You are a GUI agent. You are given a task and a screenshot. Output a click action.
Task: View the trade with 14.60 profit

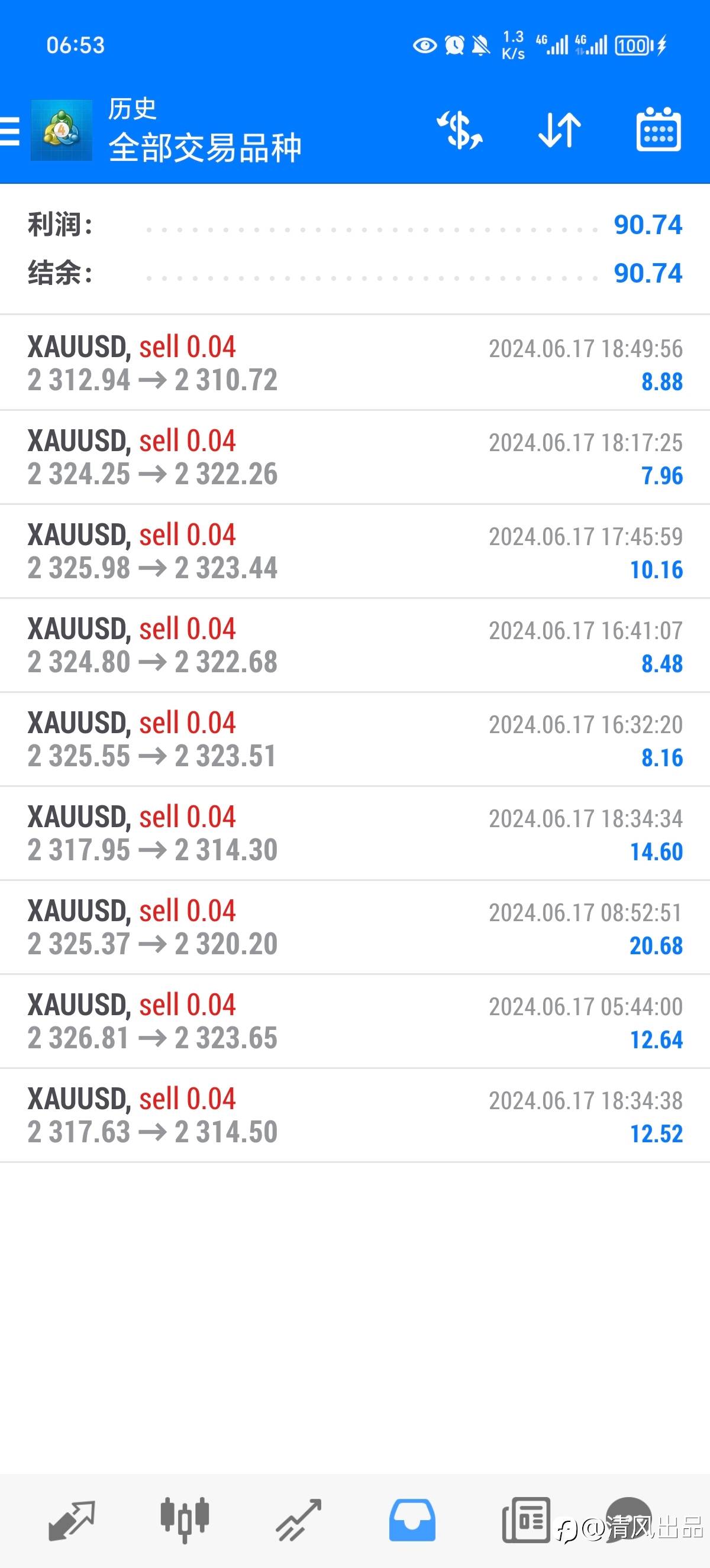[355, 833]
